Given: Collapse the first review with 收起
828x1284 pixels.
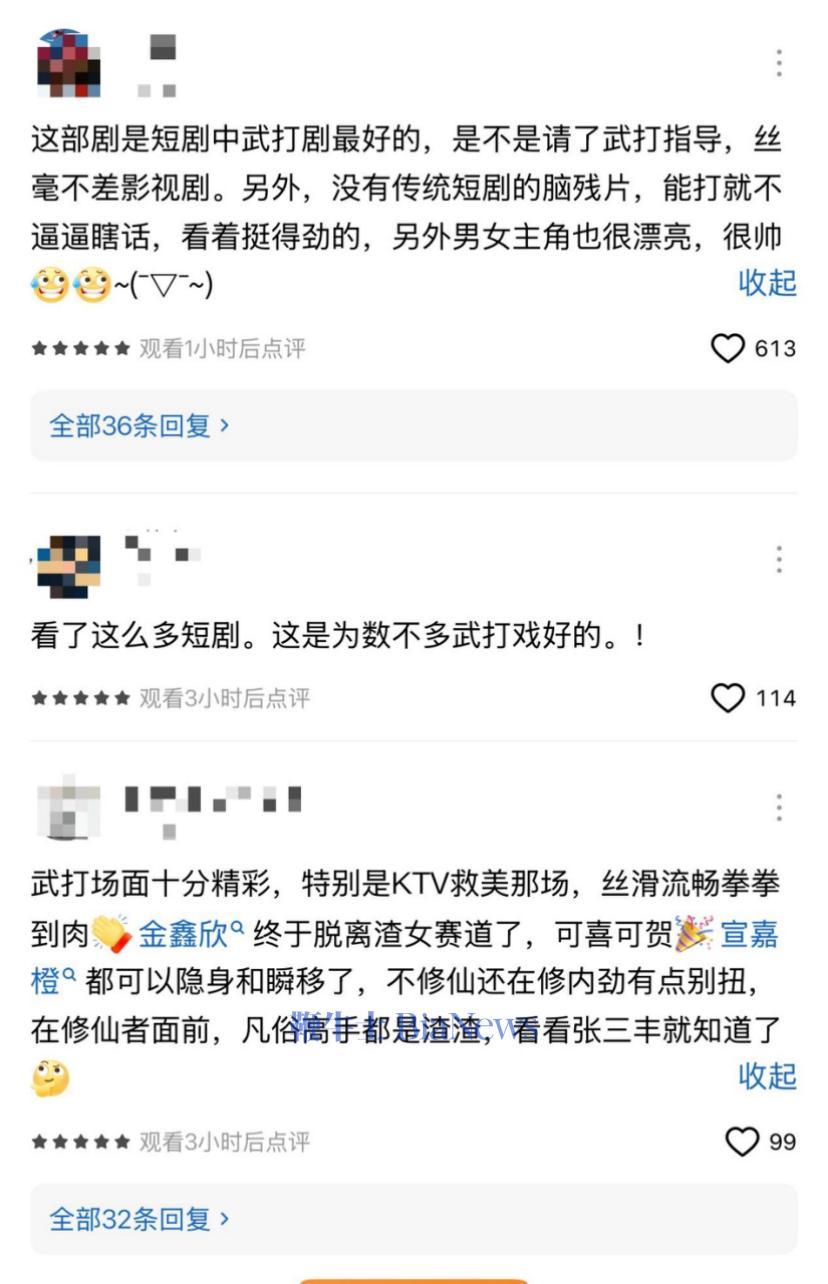Looking at the screenshot, I should click(x=767, y=283).
